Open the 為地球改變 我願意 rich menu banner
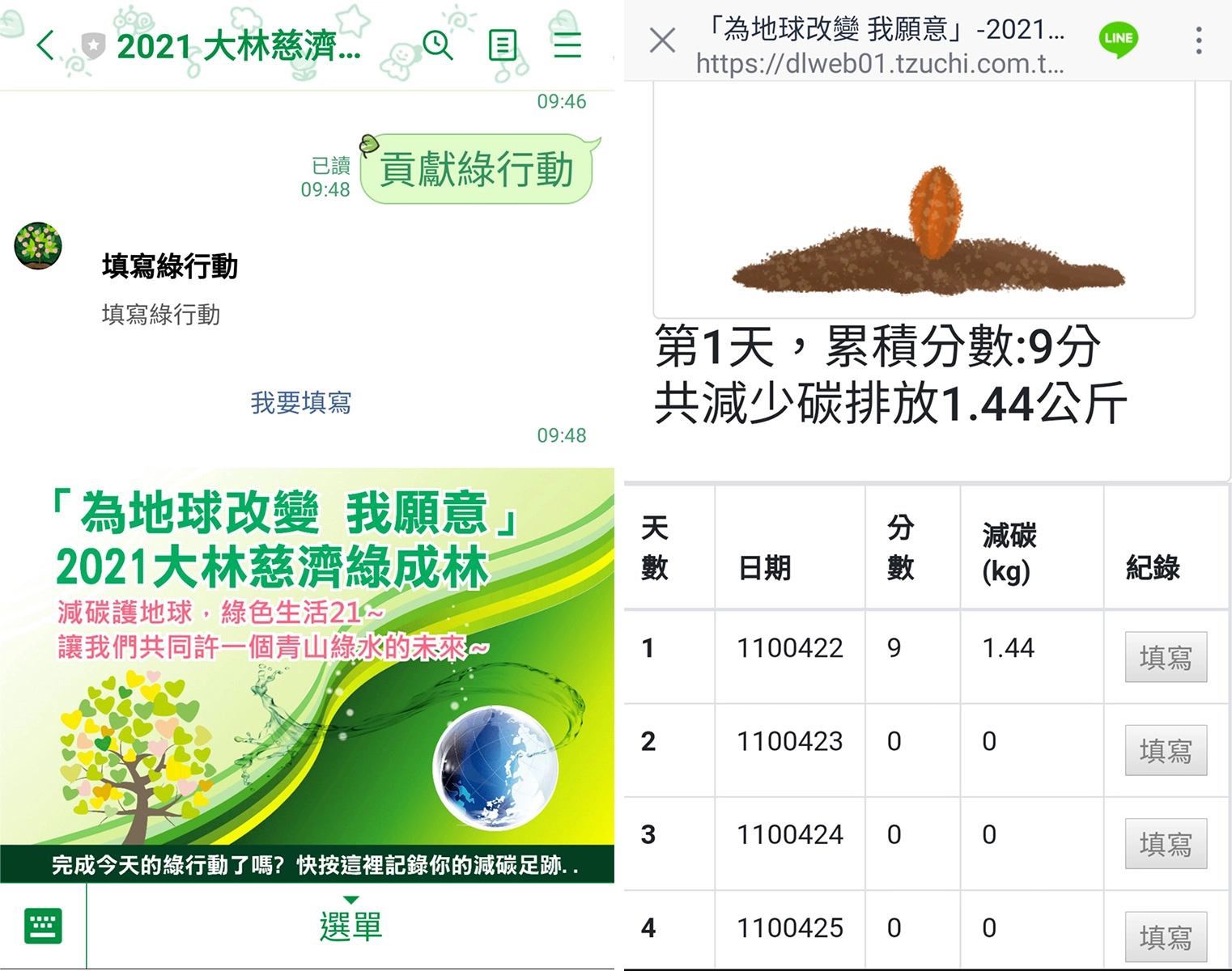The width and height of the screenshot is (1232, 971). coord(307,672)
